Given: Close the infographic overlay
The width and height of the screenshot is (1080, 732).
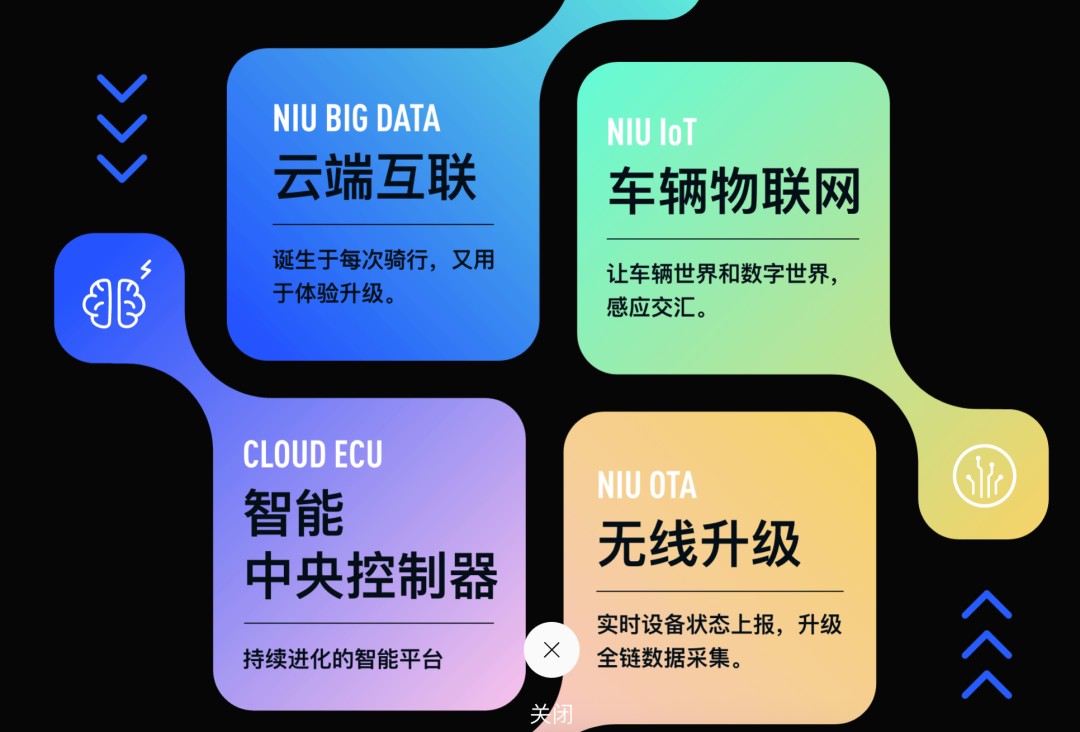Looking at the screenshot, I should [551, 650].
